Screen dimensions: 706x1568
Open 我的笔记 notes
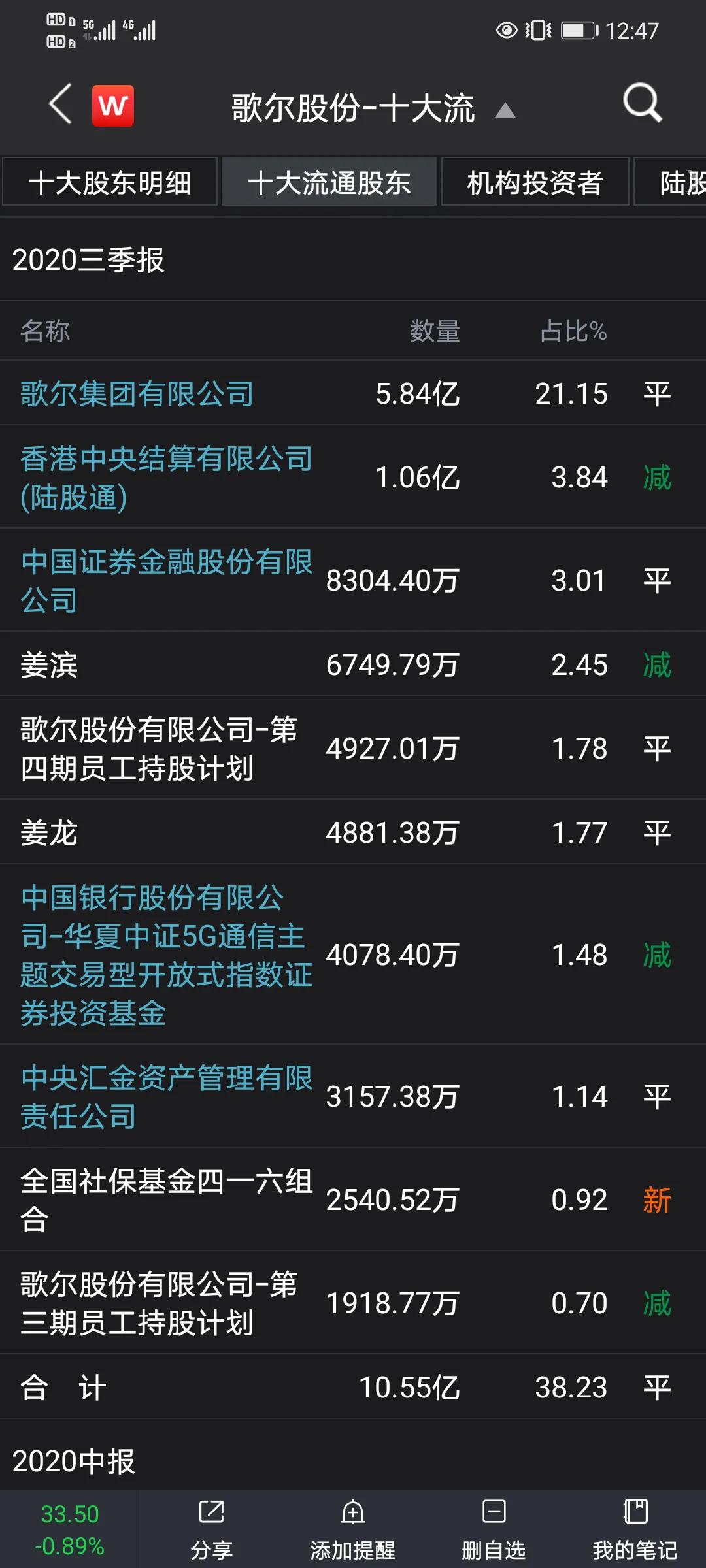click(635, 1529)
